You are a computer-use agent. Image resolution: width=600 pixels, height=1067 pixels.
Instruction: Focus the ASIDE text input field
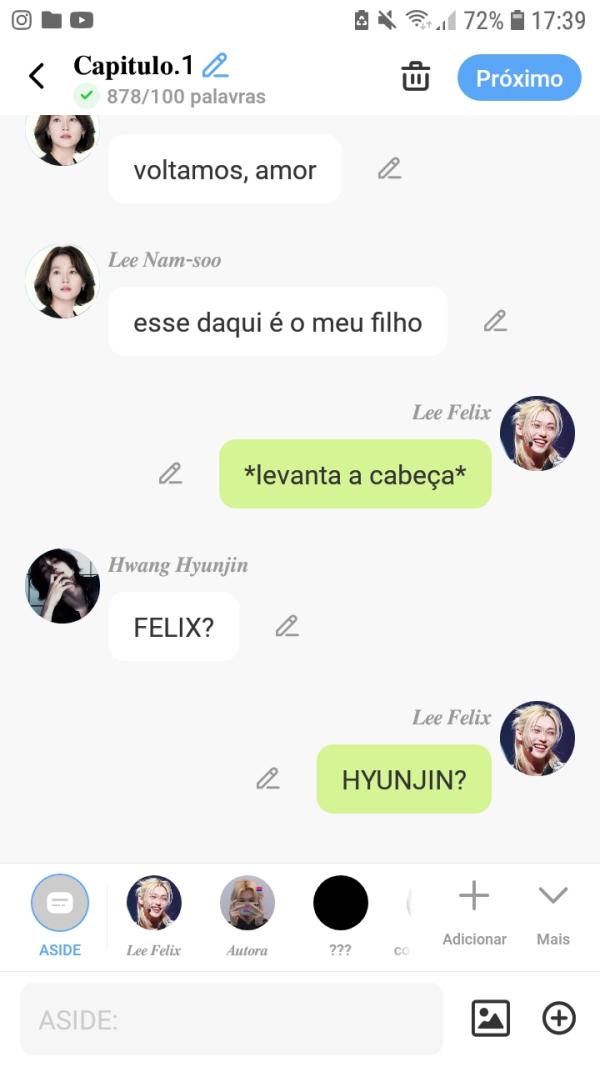(231, 1019)
